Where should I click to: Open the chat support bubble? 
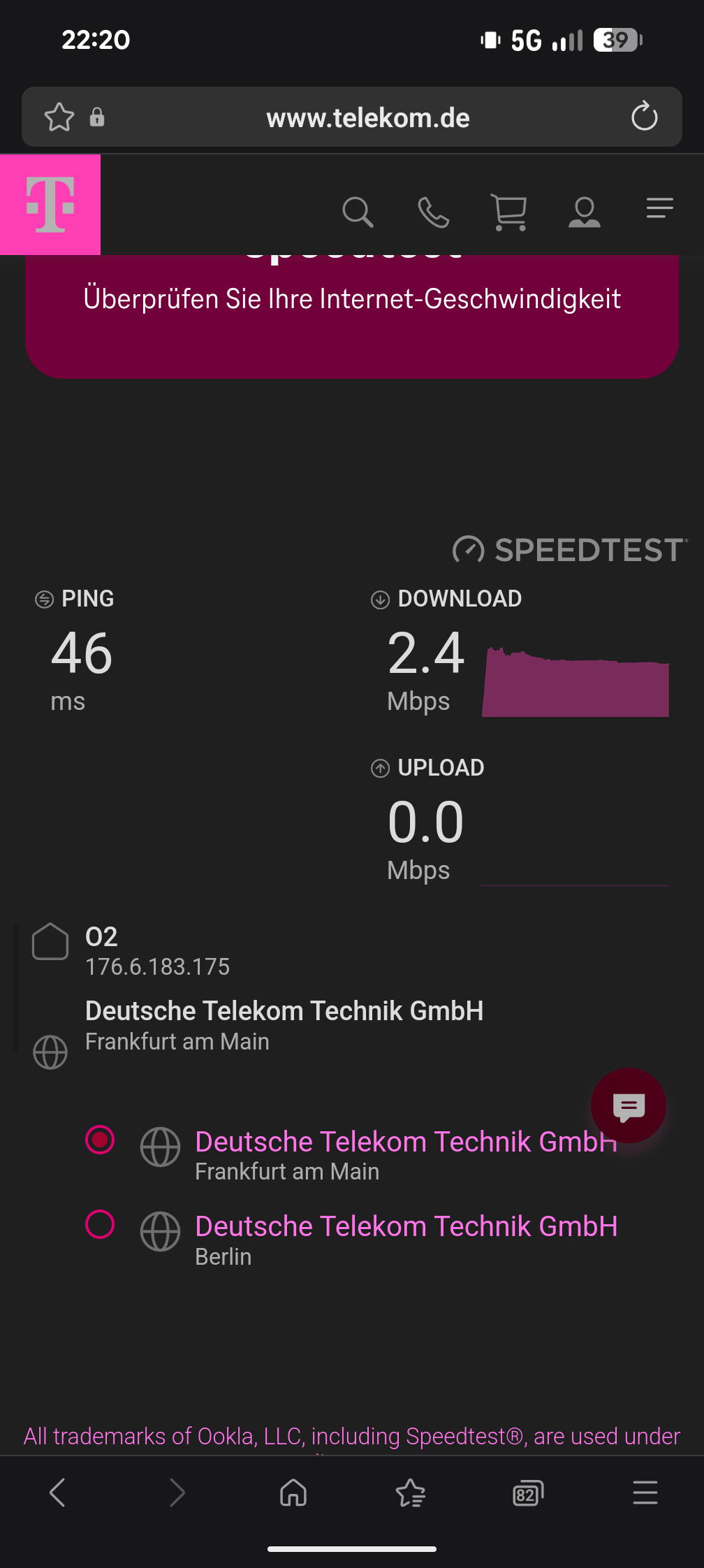tap(629, 1106)
